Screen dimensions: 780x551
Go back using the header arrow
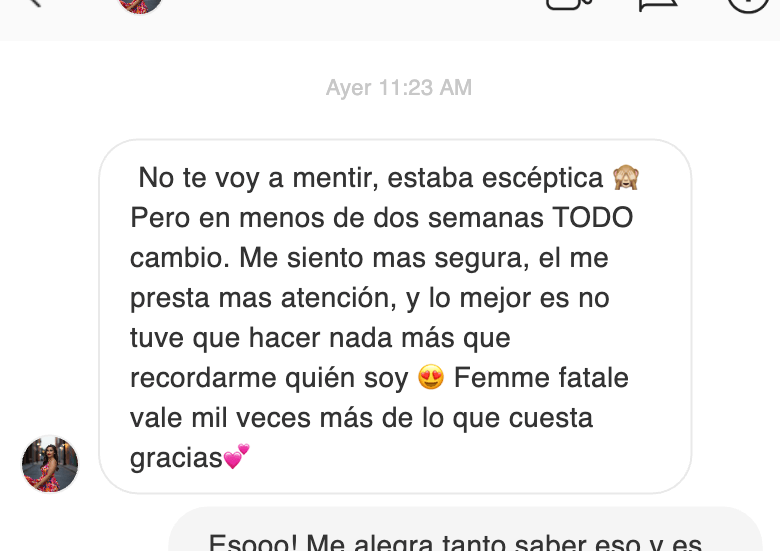click(x=36, y=2)
